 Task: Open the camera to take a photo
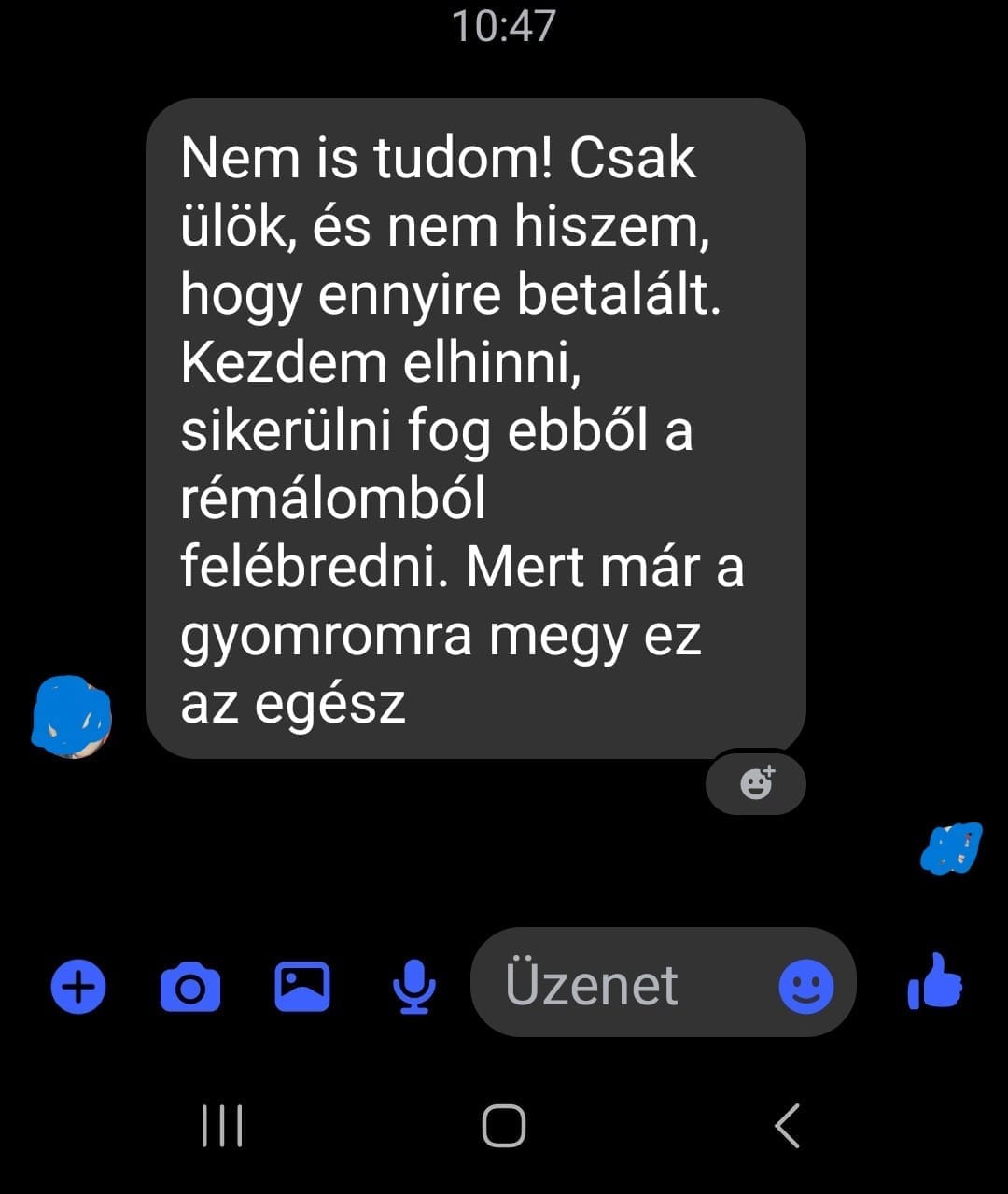point(190,987)
